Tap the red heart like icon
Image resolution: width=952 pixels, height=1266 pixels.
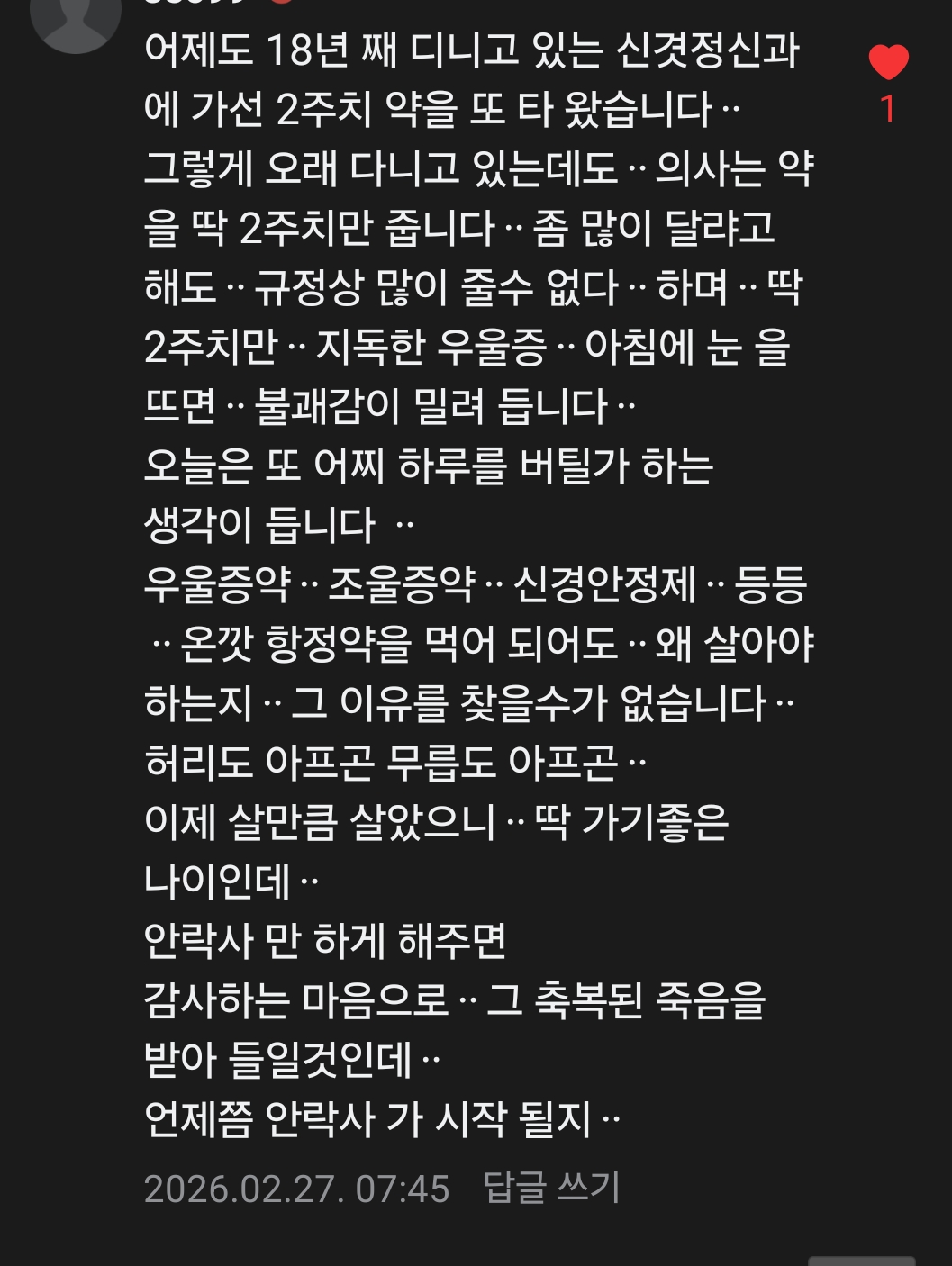(888, 63)
